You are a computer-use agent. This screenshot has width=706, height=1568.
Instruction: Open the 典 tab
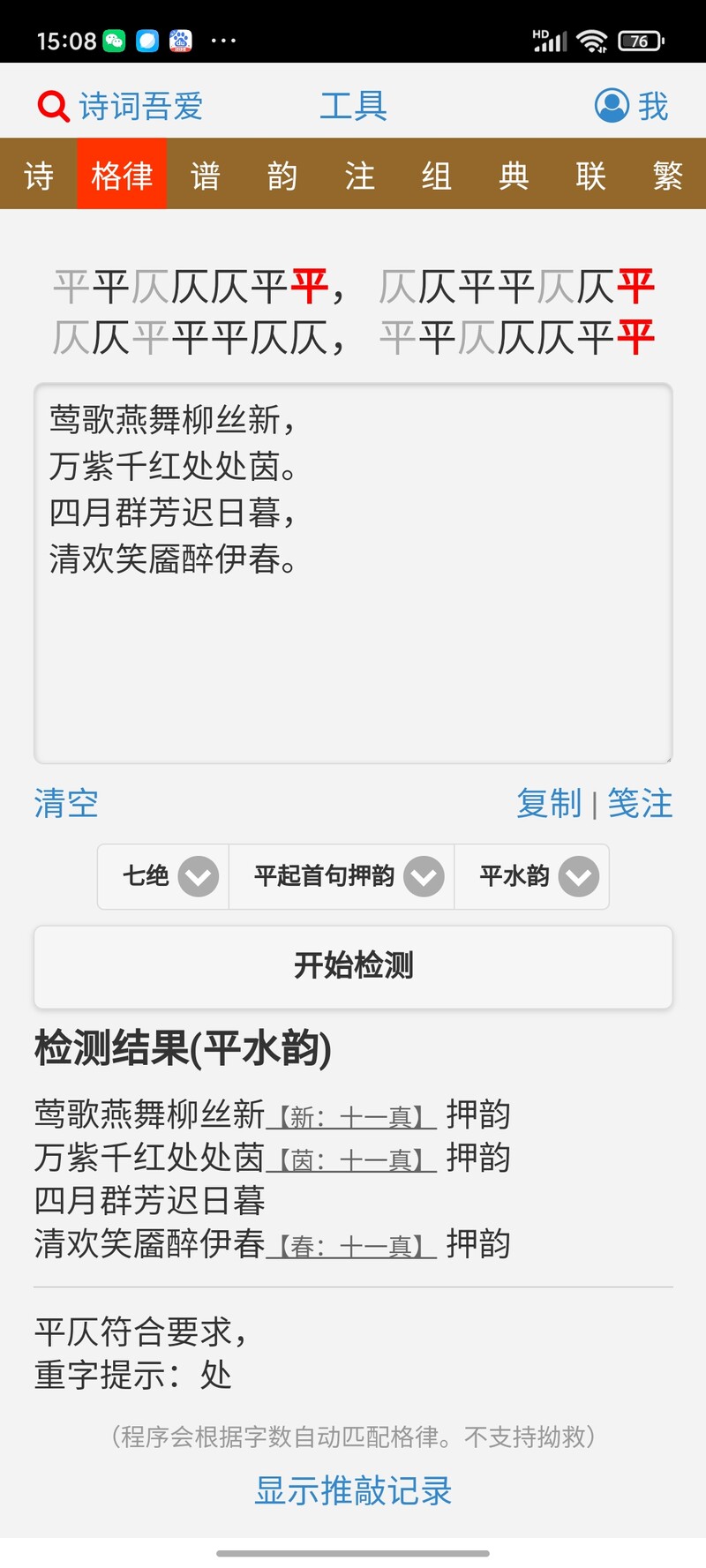(514, 175)
